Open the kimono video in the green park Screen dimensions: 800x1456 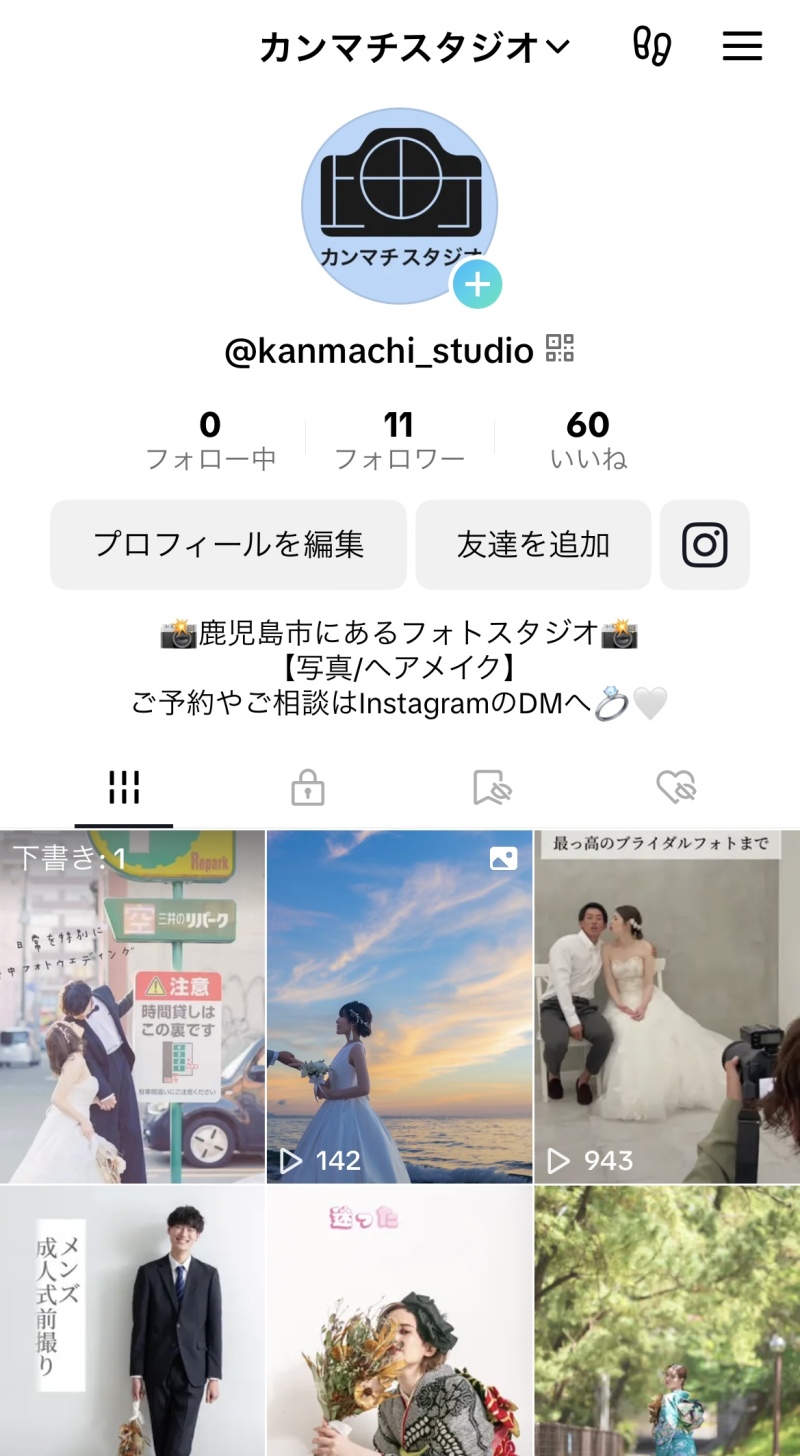[667, 1320]
